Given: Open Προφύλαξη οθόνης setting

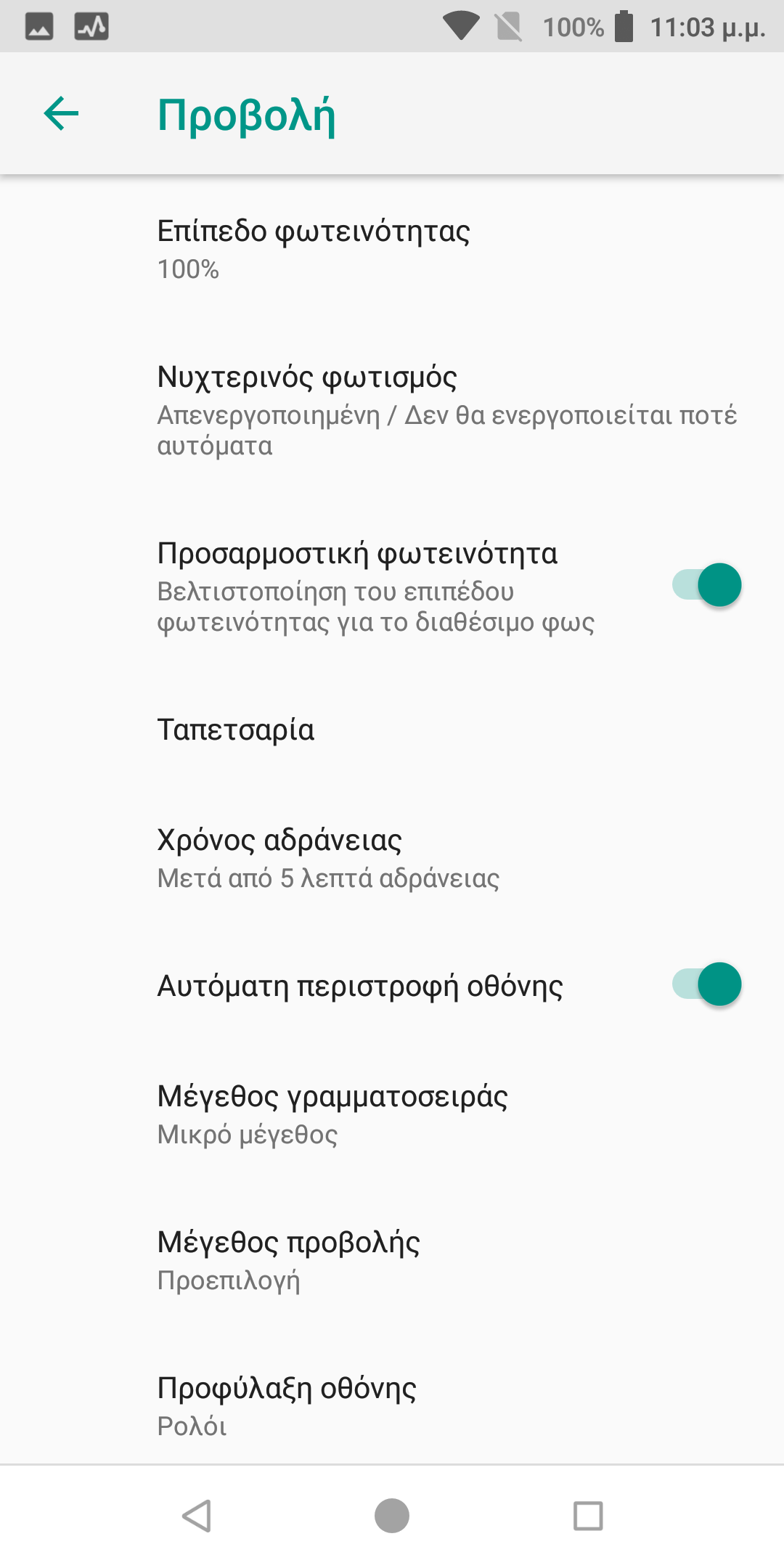Looking at the screenshot, I should click(x=392, y=1405).
